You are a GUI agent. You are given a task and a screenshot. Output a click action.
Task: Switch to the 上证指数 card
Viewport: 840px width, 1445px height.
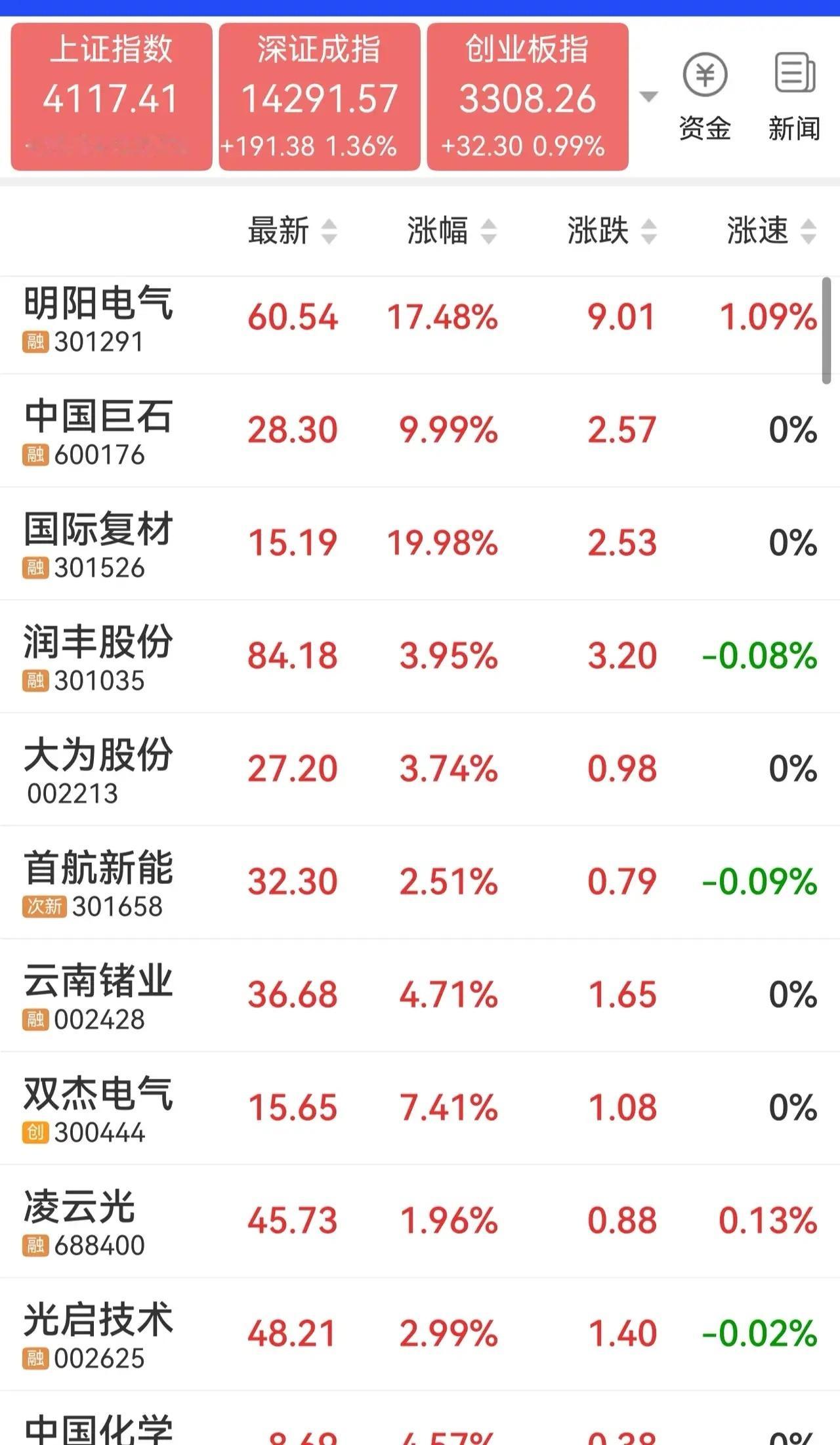pos(110,92)
